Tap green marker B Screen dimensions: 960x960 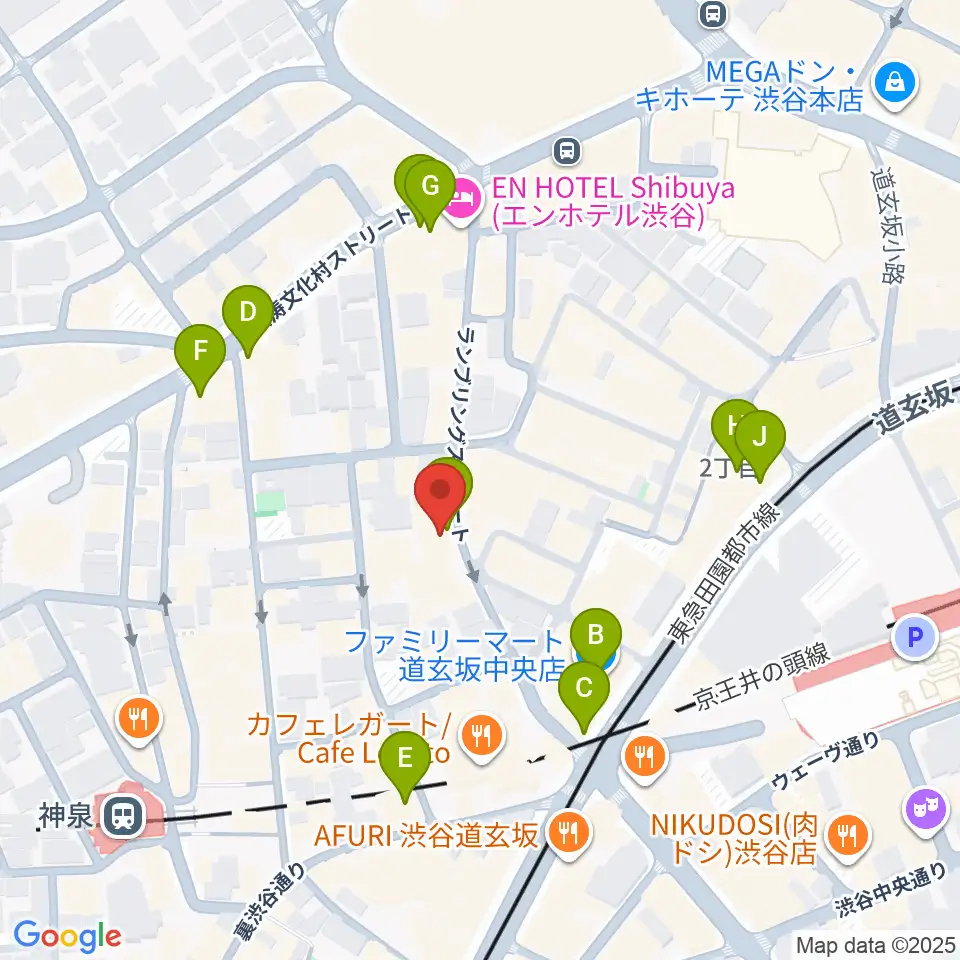[596, 633]
